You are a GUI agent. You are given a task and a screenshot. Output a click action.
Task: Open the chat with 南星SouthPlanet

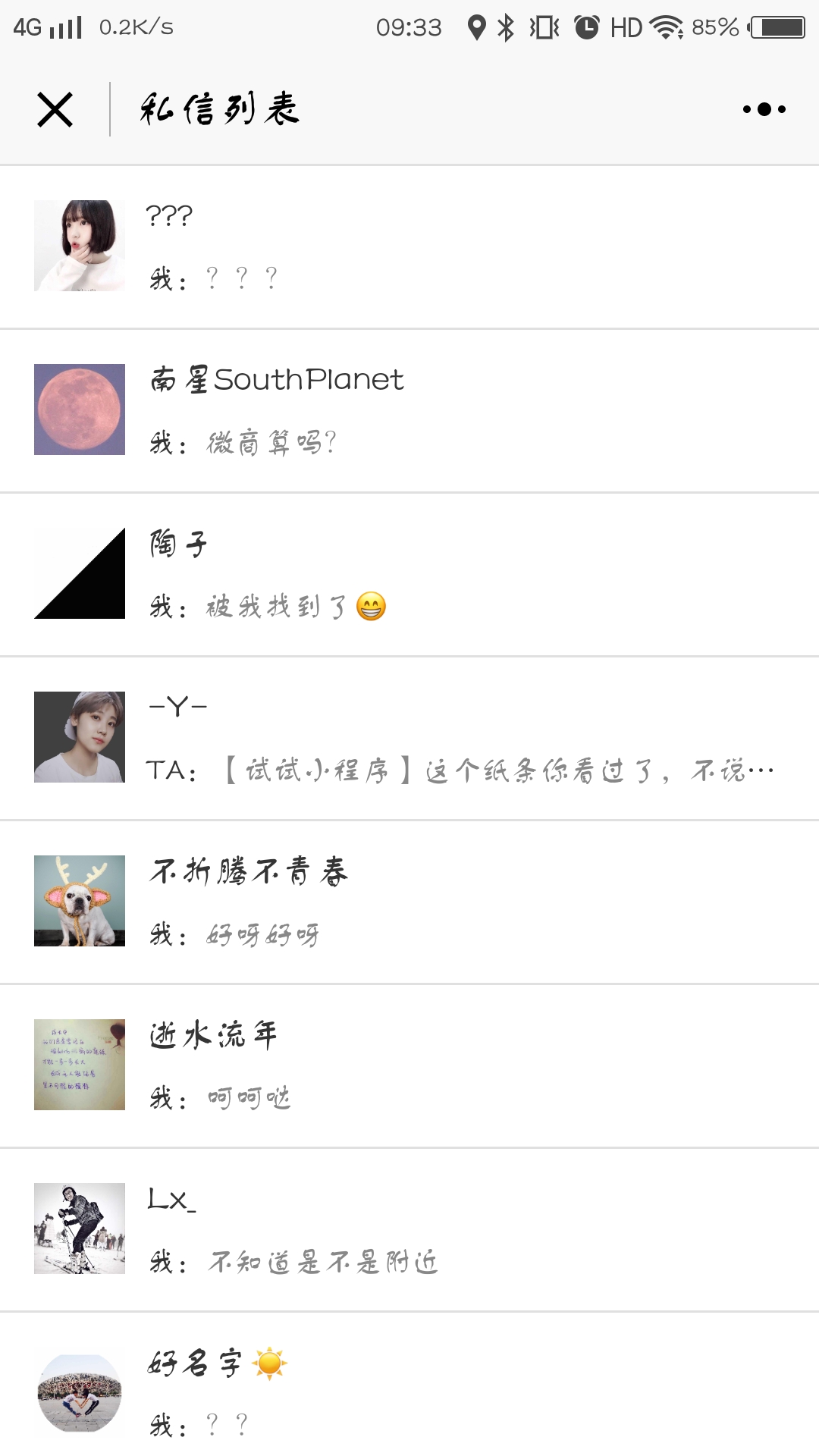(409, 410)
